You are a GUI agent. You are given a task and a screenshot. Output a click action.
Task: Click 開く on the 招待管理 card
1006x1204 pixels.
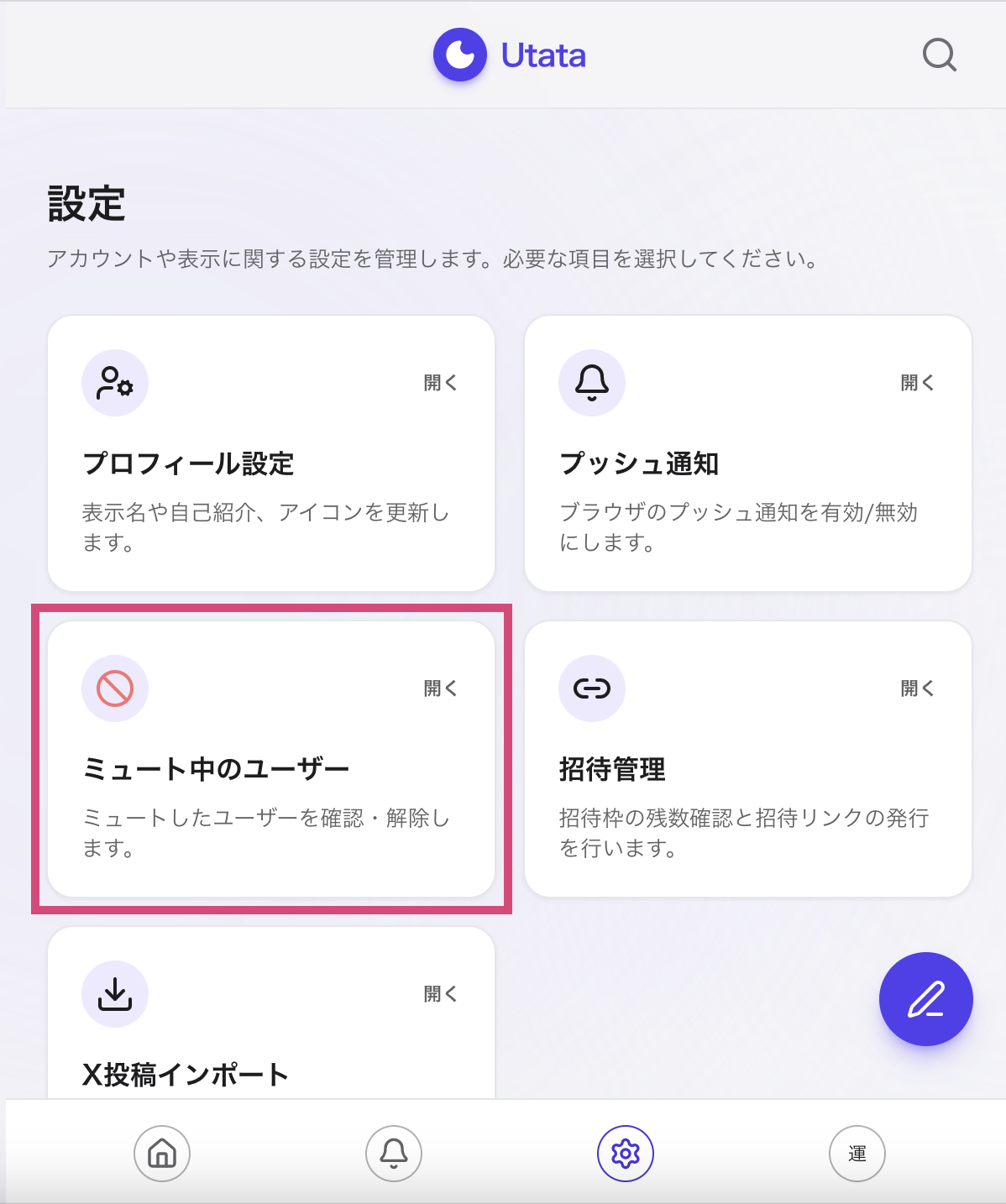917,688
